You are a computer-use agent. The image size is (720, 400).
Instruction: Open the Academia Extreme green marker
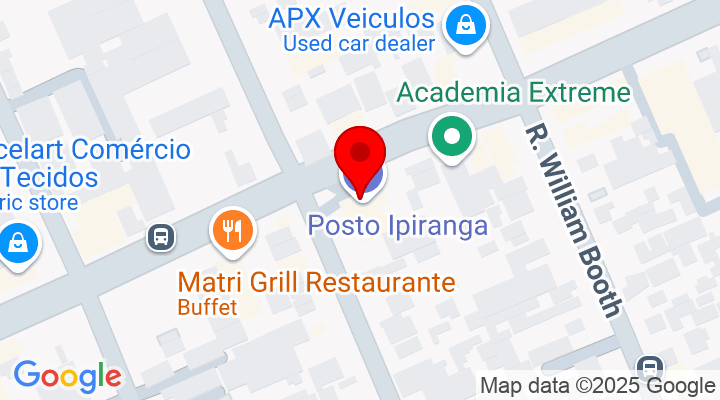coord(452,137)
